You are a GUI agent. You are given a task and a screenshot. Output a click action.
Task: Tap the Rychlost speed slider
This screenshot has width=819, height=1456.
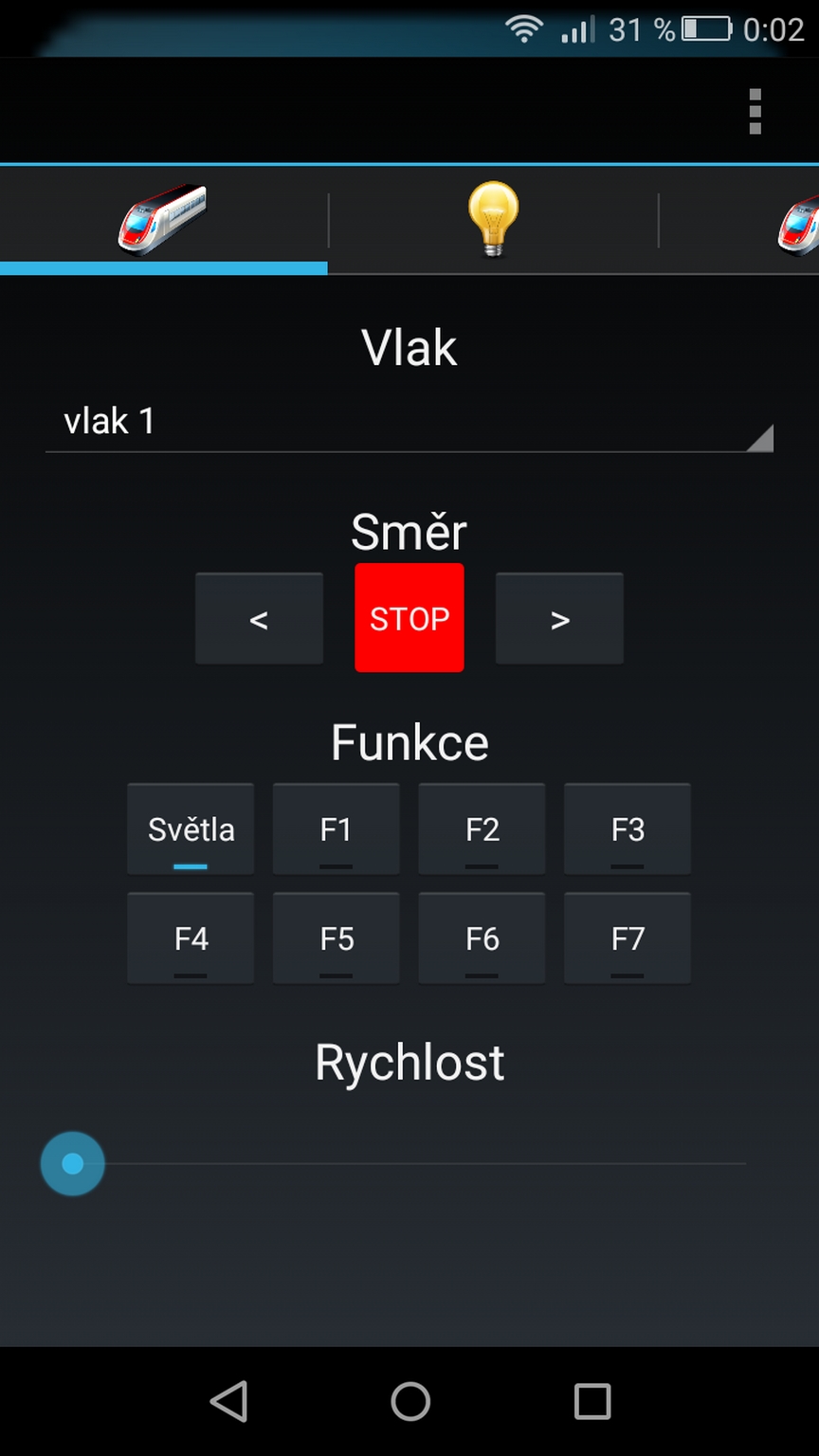[73, 1163]
